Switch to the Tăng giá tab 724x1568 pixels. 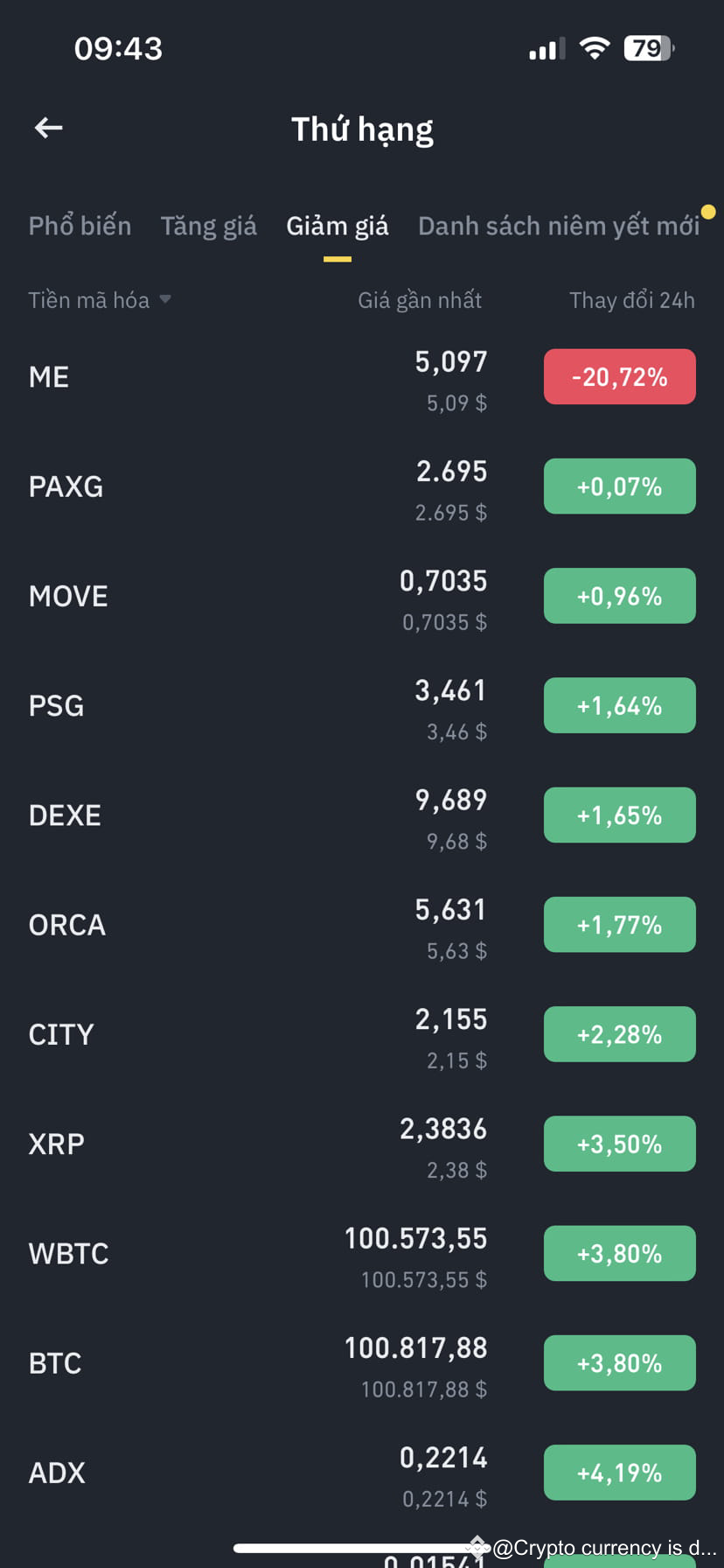[208, 225]
